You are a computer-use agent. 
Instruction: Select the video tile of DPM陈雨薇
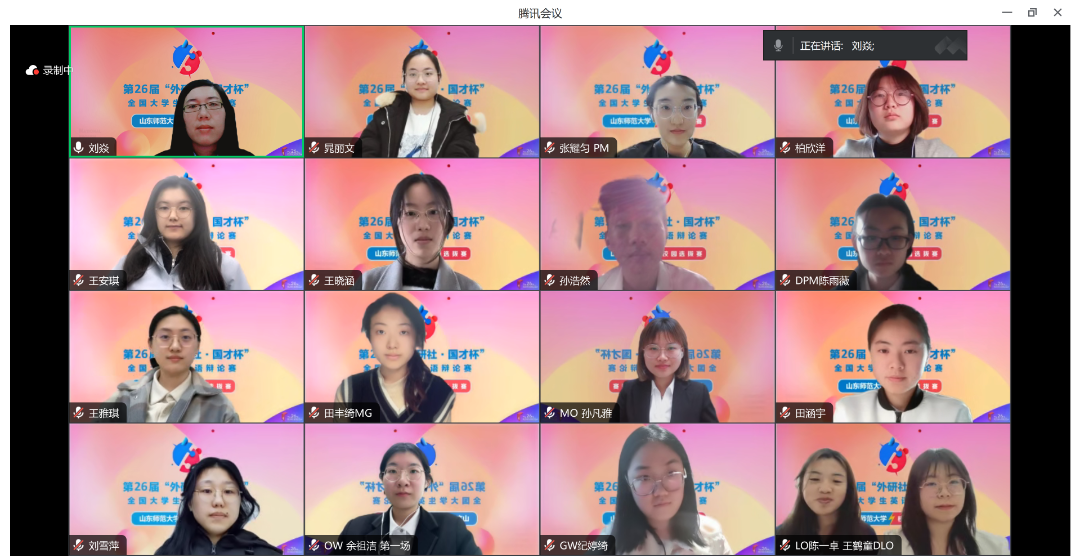[x=892, y=224]
